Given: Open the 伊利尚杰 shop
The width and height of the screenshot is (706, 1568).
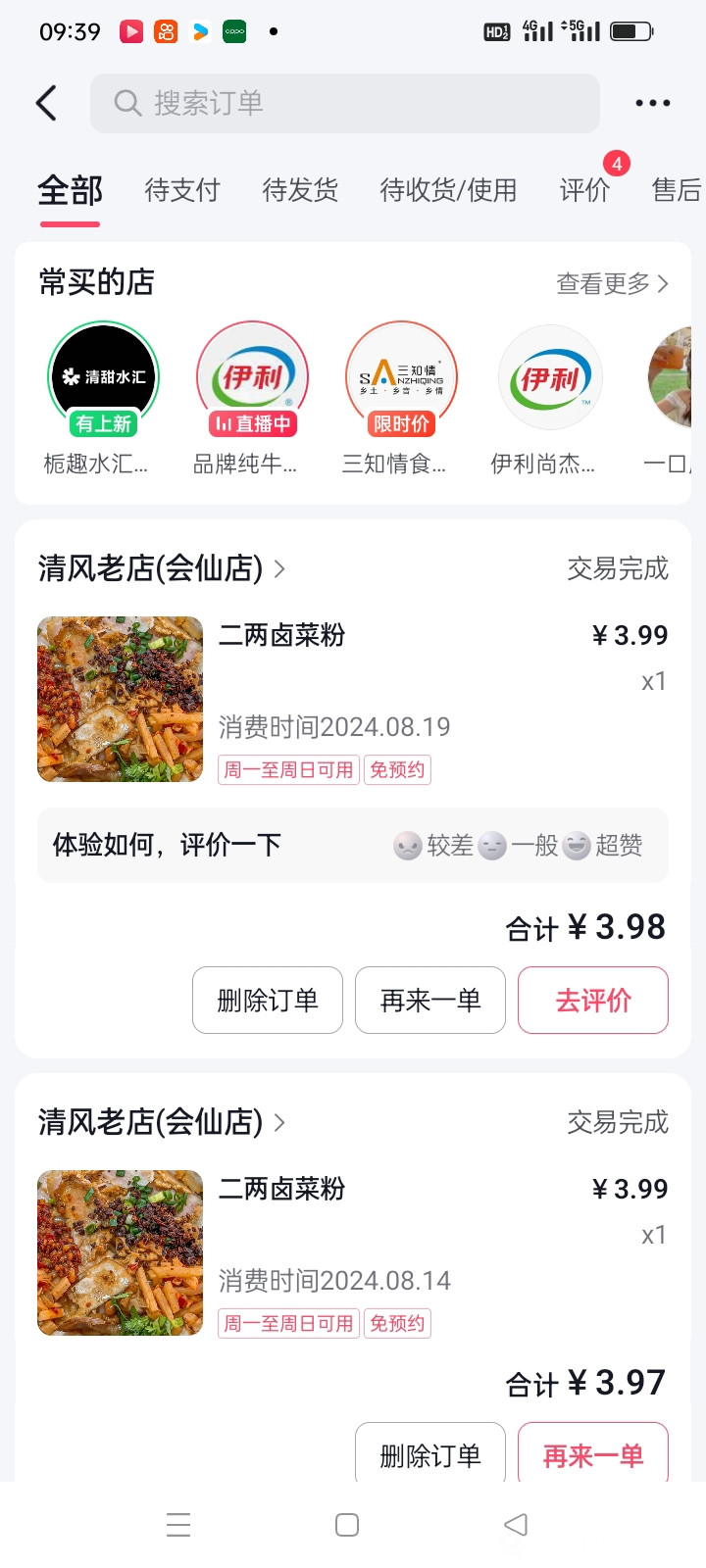Looking at the screenshot, I should (550, 378).
